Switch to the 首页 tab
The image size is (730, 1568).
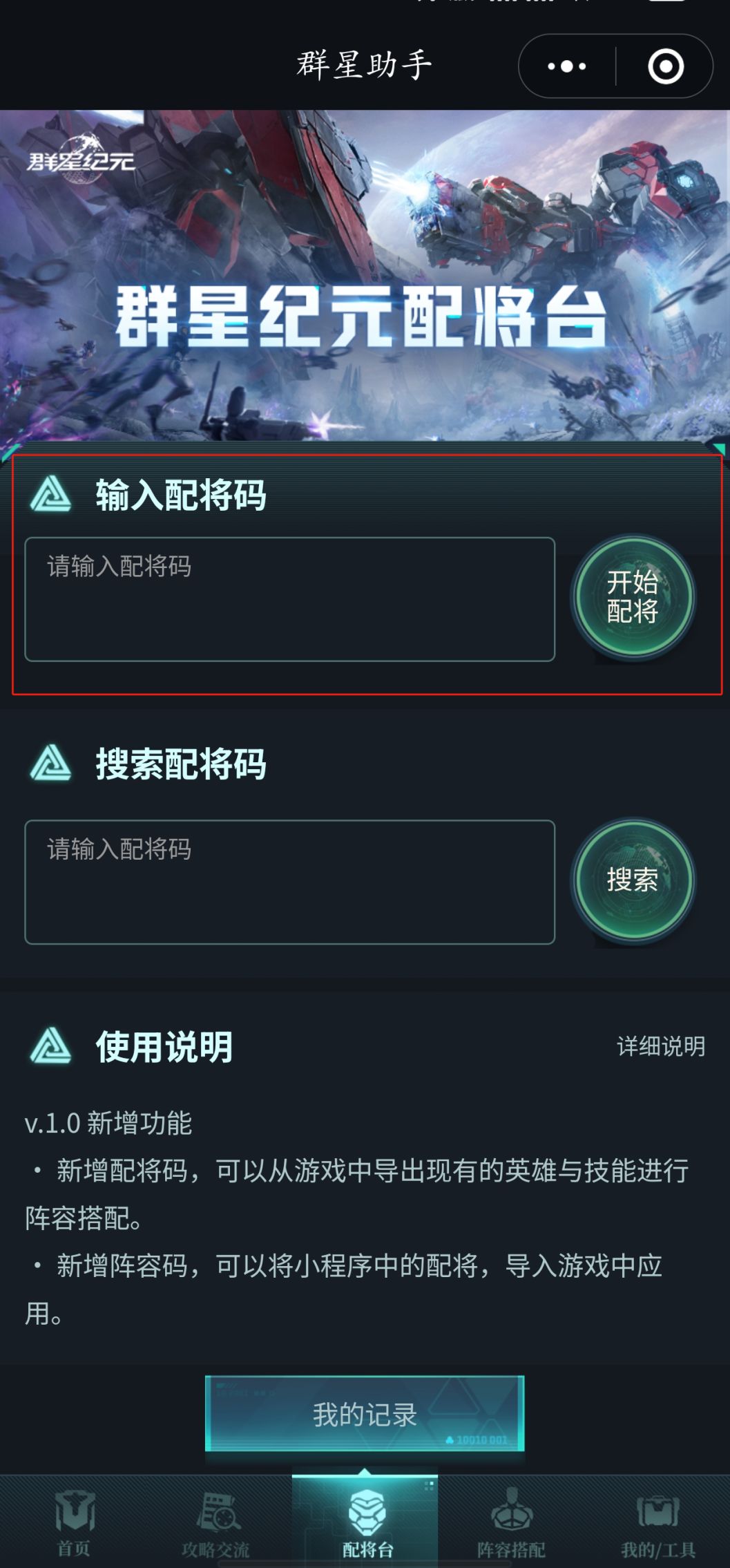tap(76, 1527)
